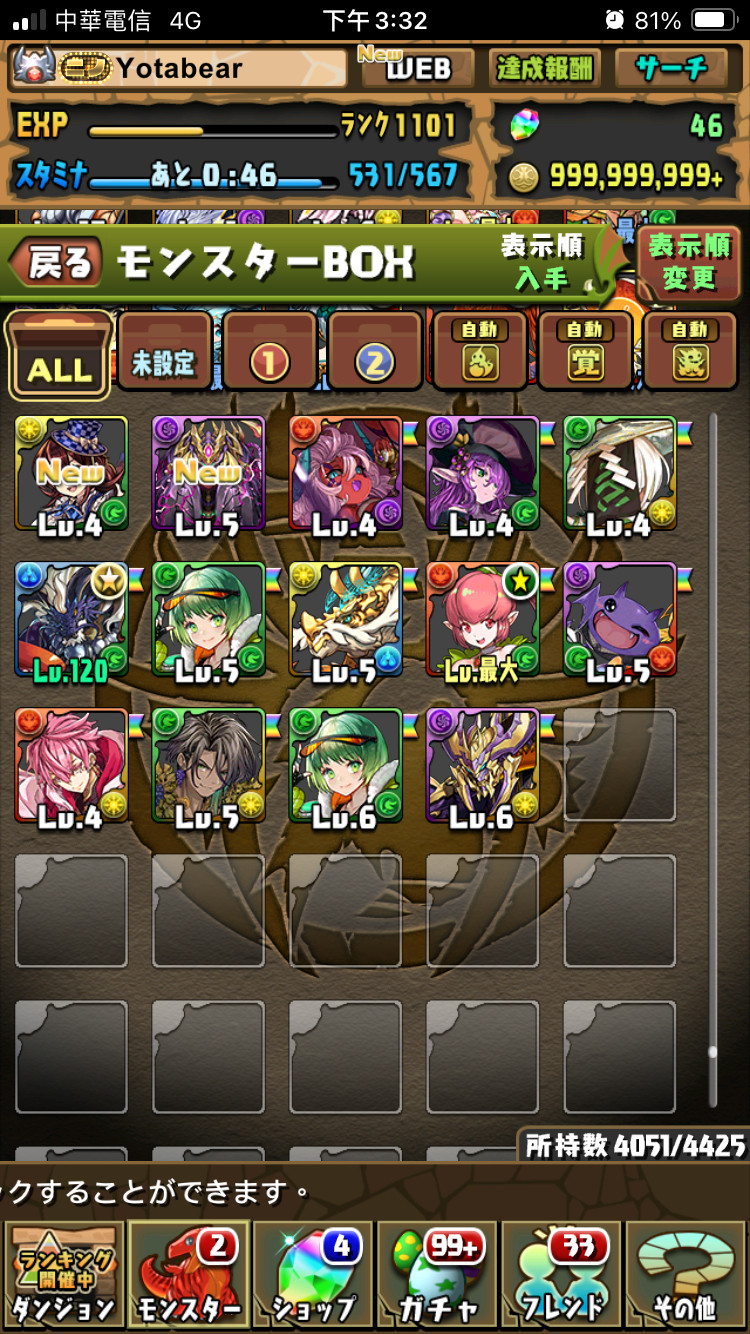Viewport: 750px width, 1334px height.
Task: Select the Lv.120 blue dragon monster
Action: click(71, 620)
